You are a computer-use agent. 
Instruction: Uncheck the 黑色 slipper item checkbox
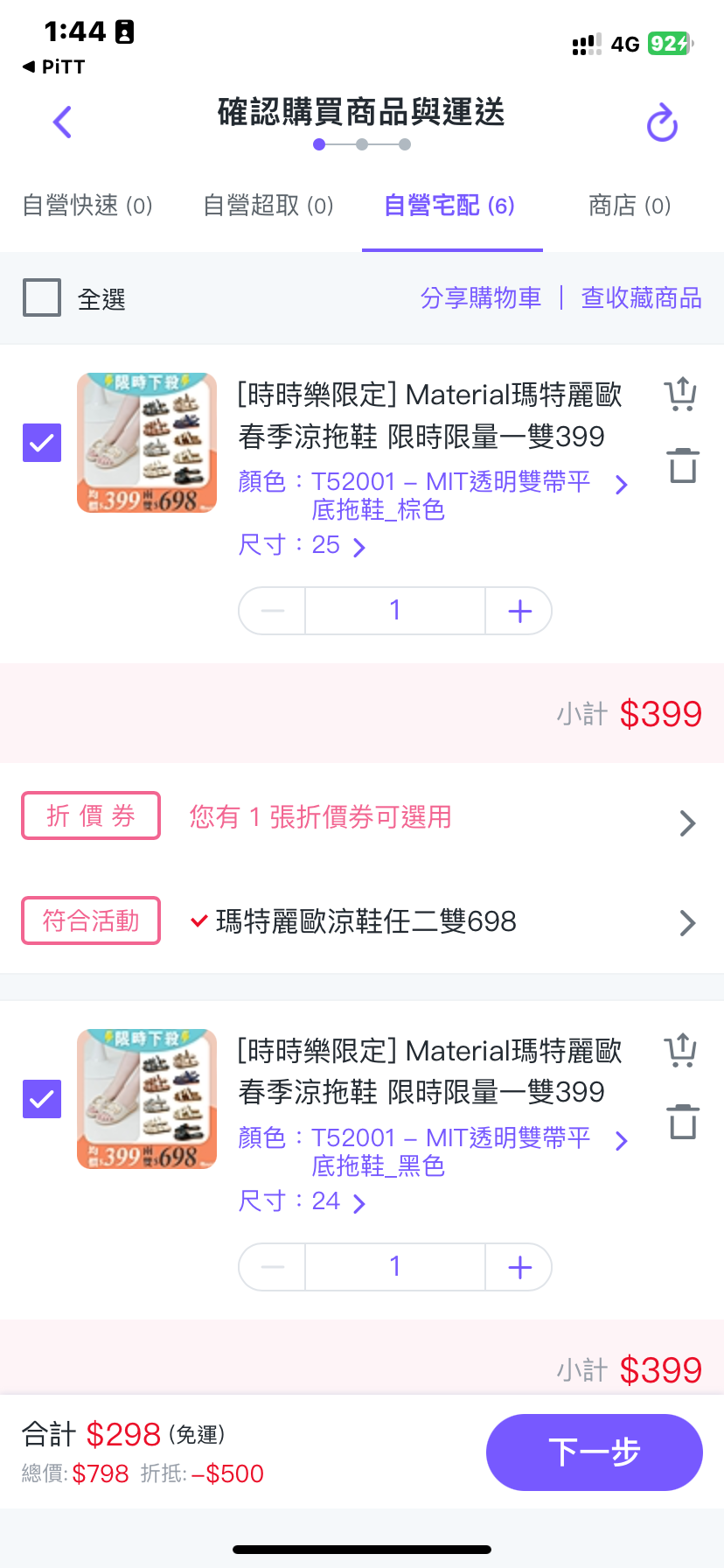point(42,1099)
